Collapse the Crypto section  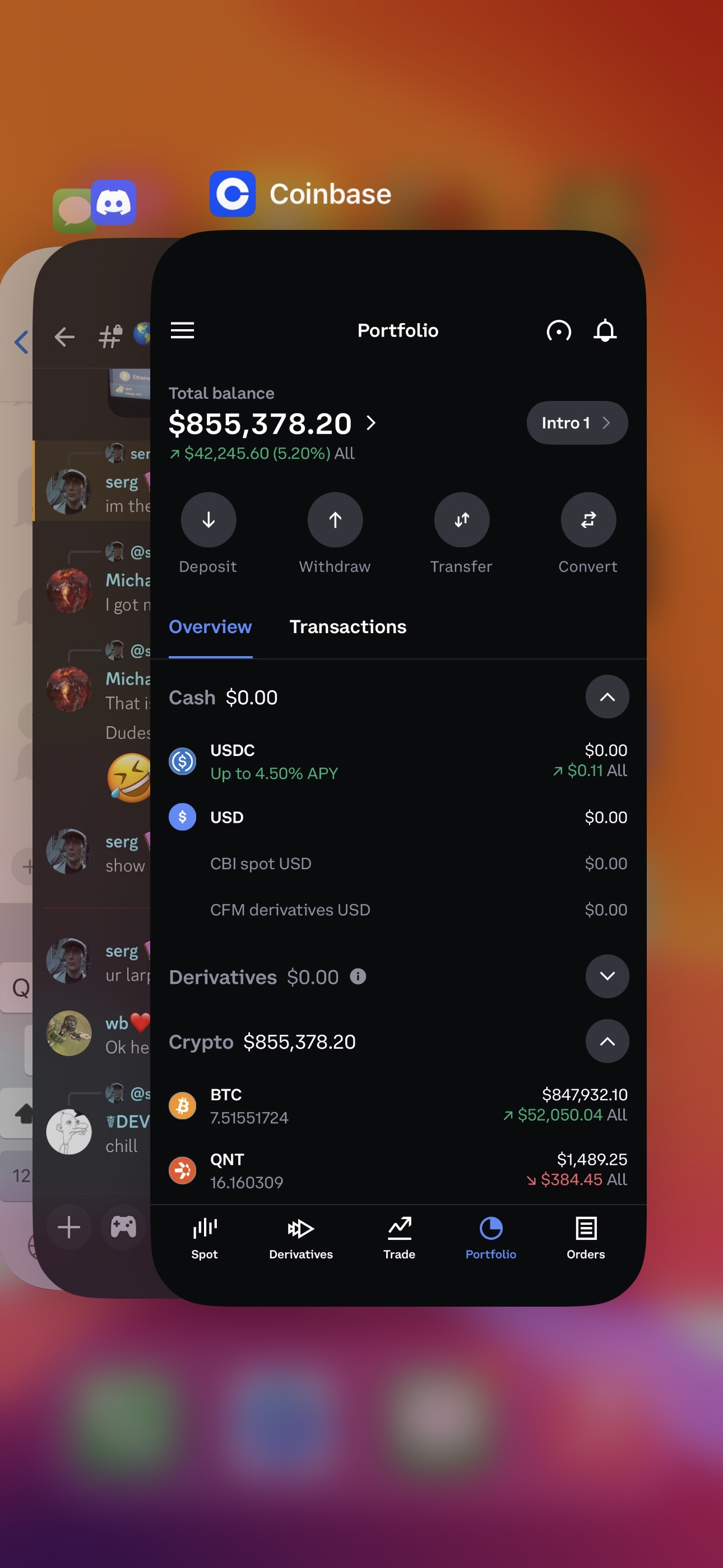607,1041
